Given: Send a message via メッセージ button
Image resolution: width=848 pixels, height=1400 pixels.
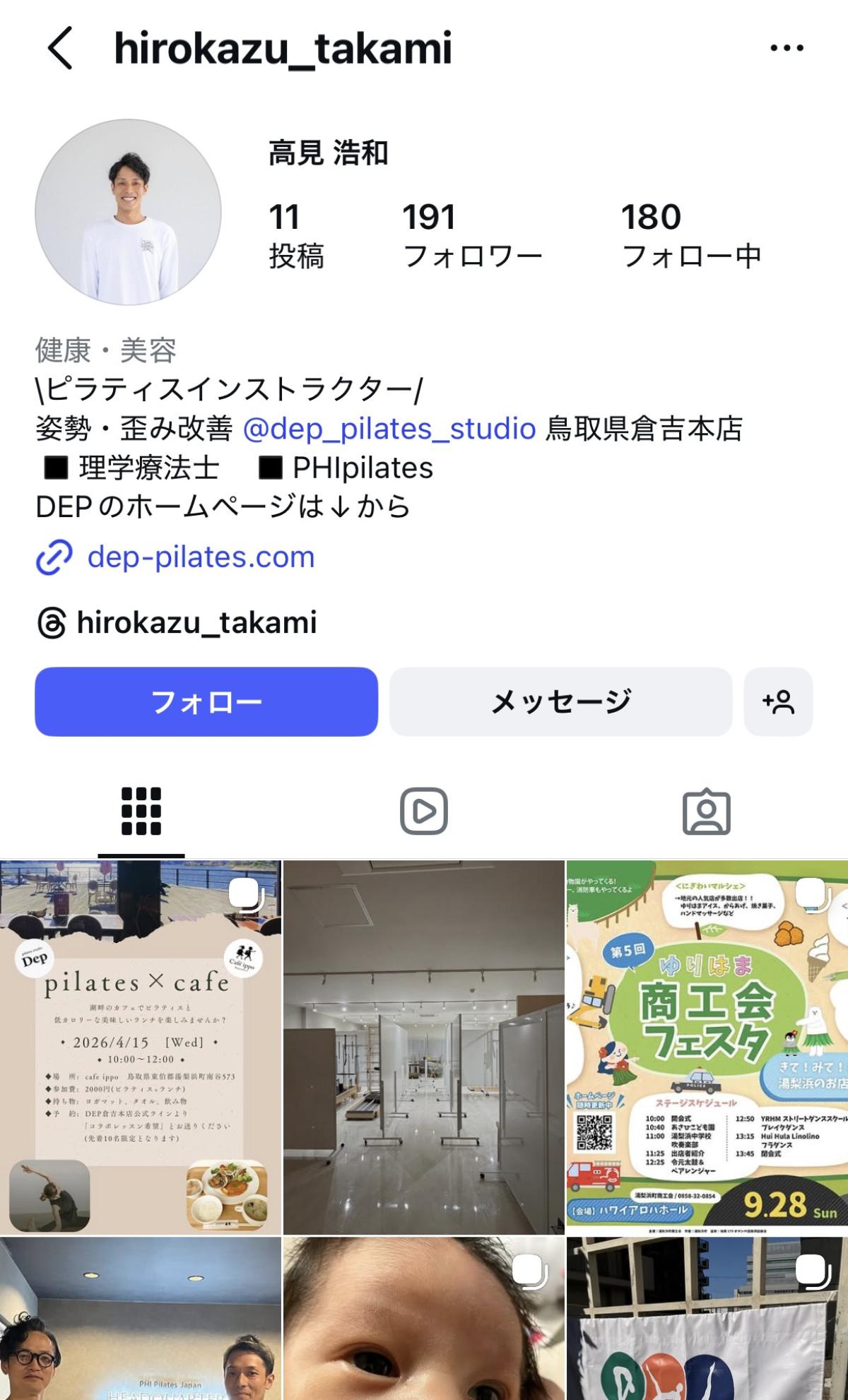Looking at the screenshot, I should coord(560,701).
